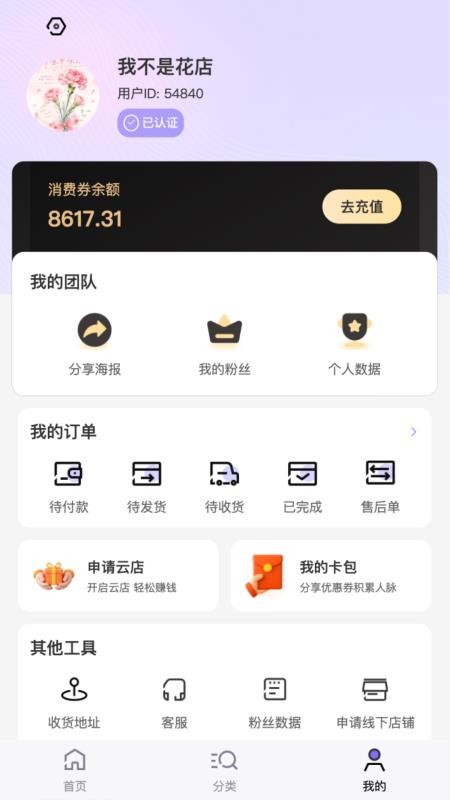Open 收货地址 shipping address
The image size is (450, 800).
tap(74, 703)
